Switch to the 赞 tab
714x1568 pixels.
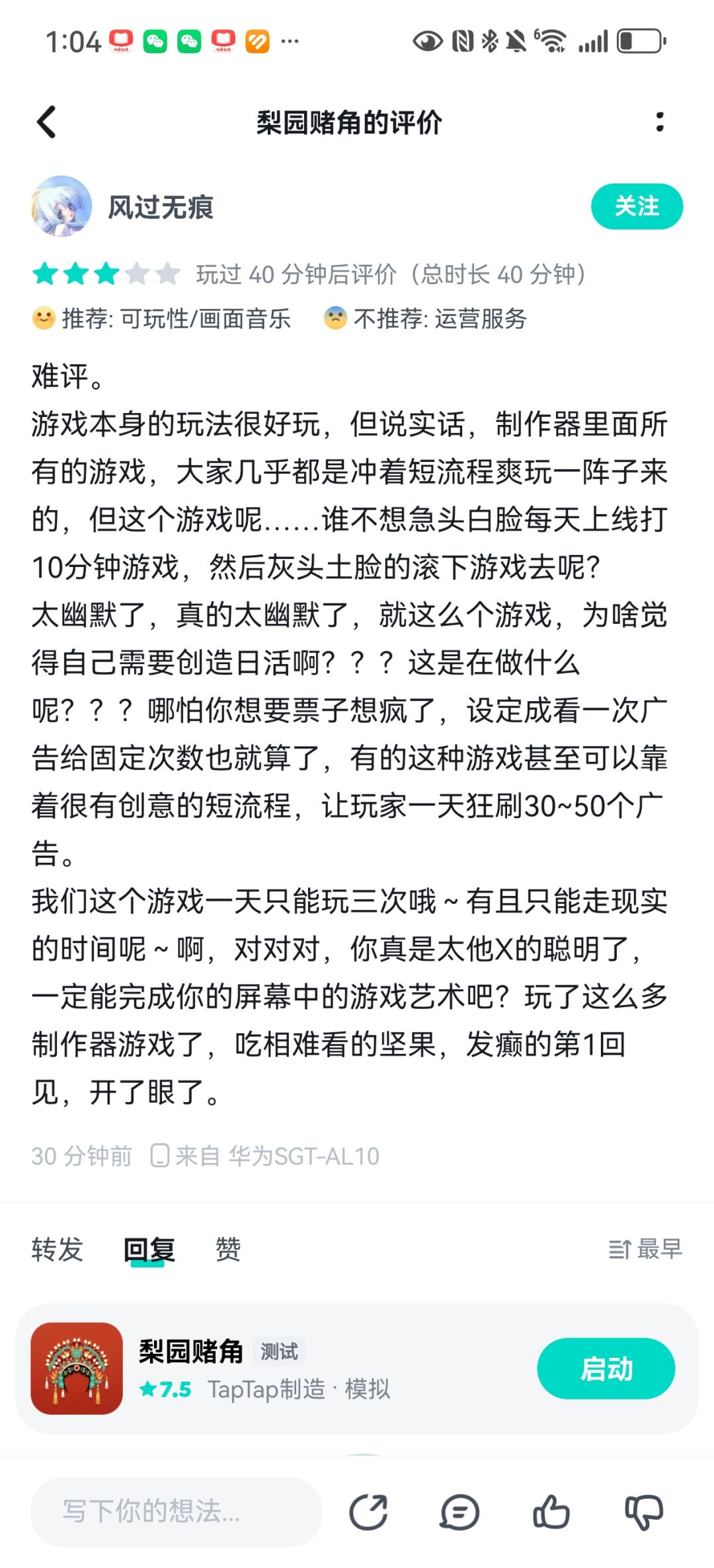[228, 1249]
